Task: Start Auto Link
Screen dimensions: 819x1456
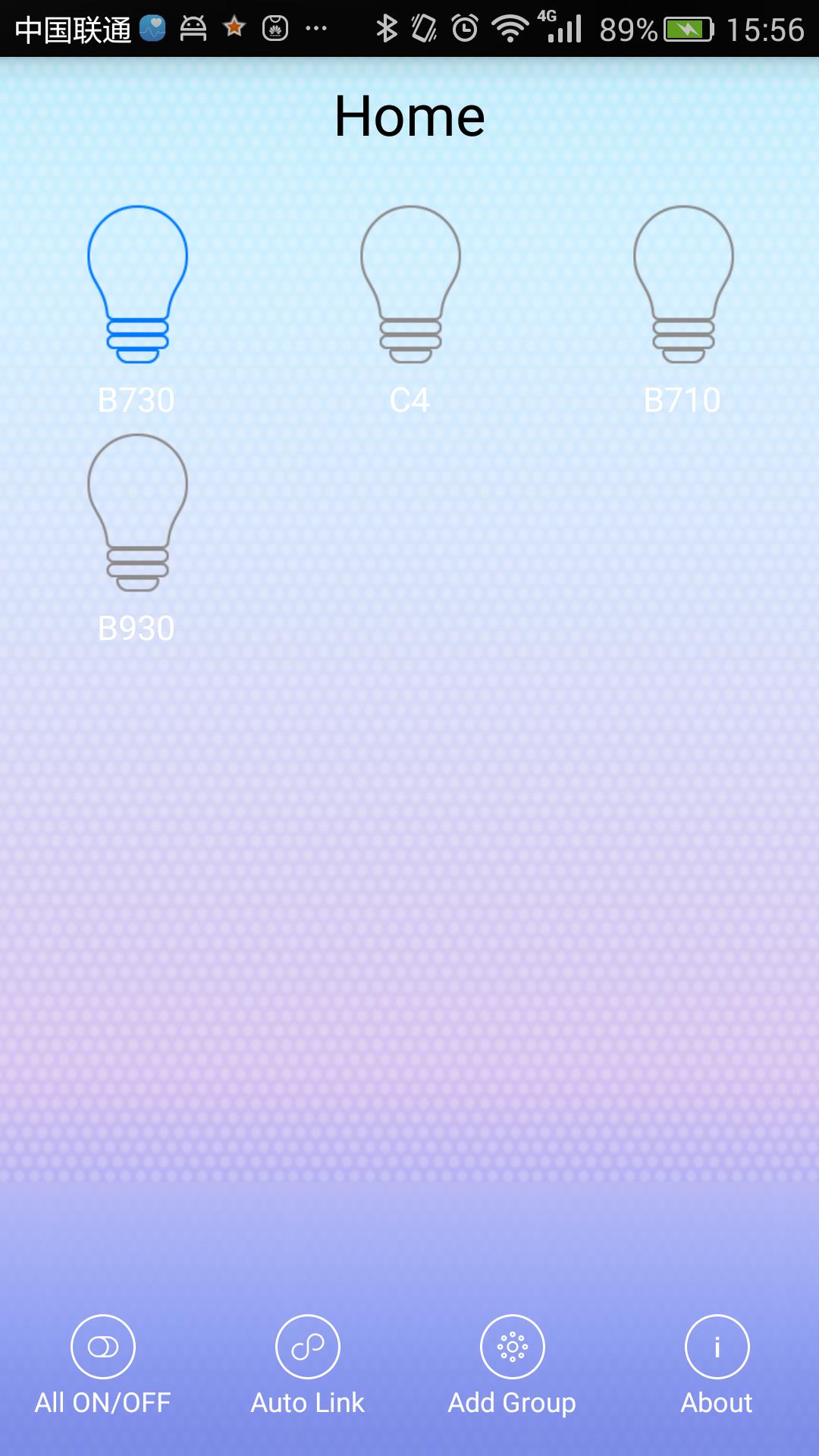Action: [308, 1347]
